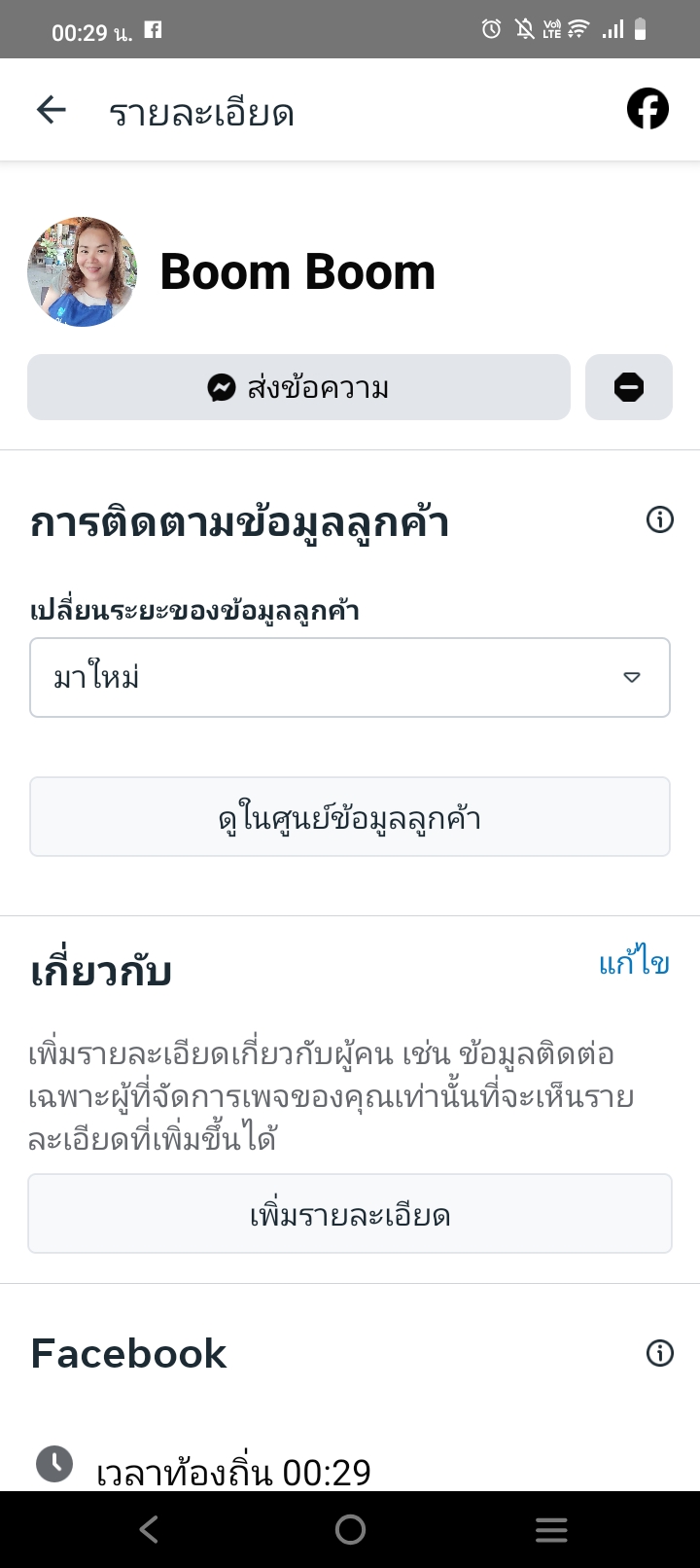Open the info icon beside การติดตามข้อมูลลูกค้า
700x1568 pixels.
(x=659, y=520)
